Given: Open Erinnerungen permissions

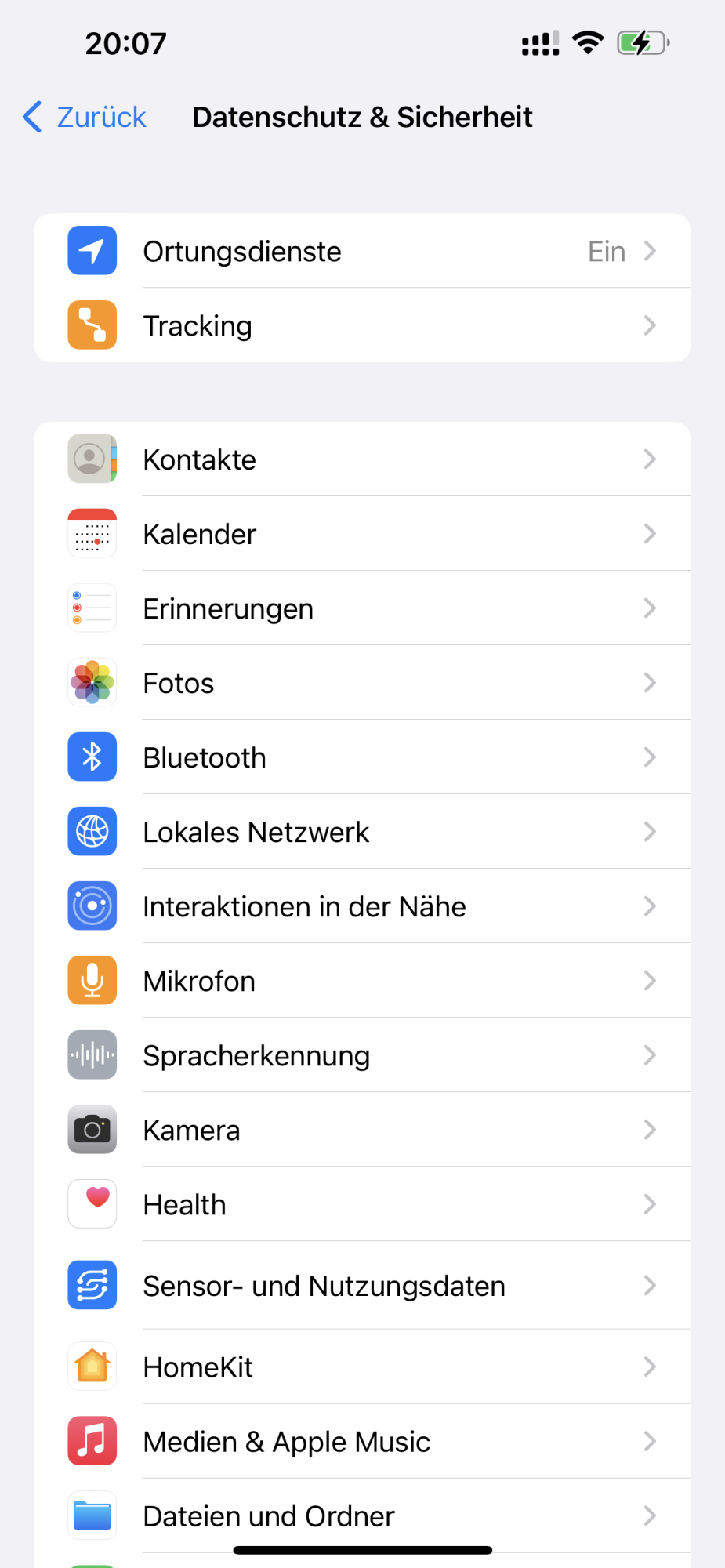Looking at the screenshot, I should coord(362,608).
